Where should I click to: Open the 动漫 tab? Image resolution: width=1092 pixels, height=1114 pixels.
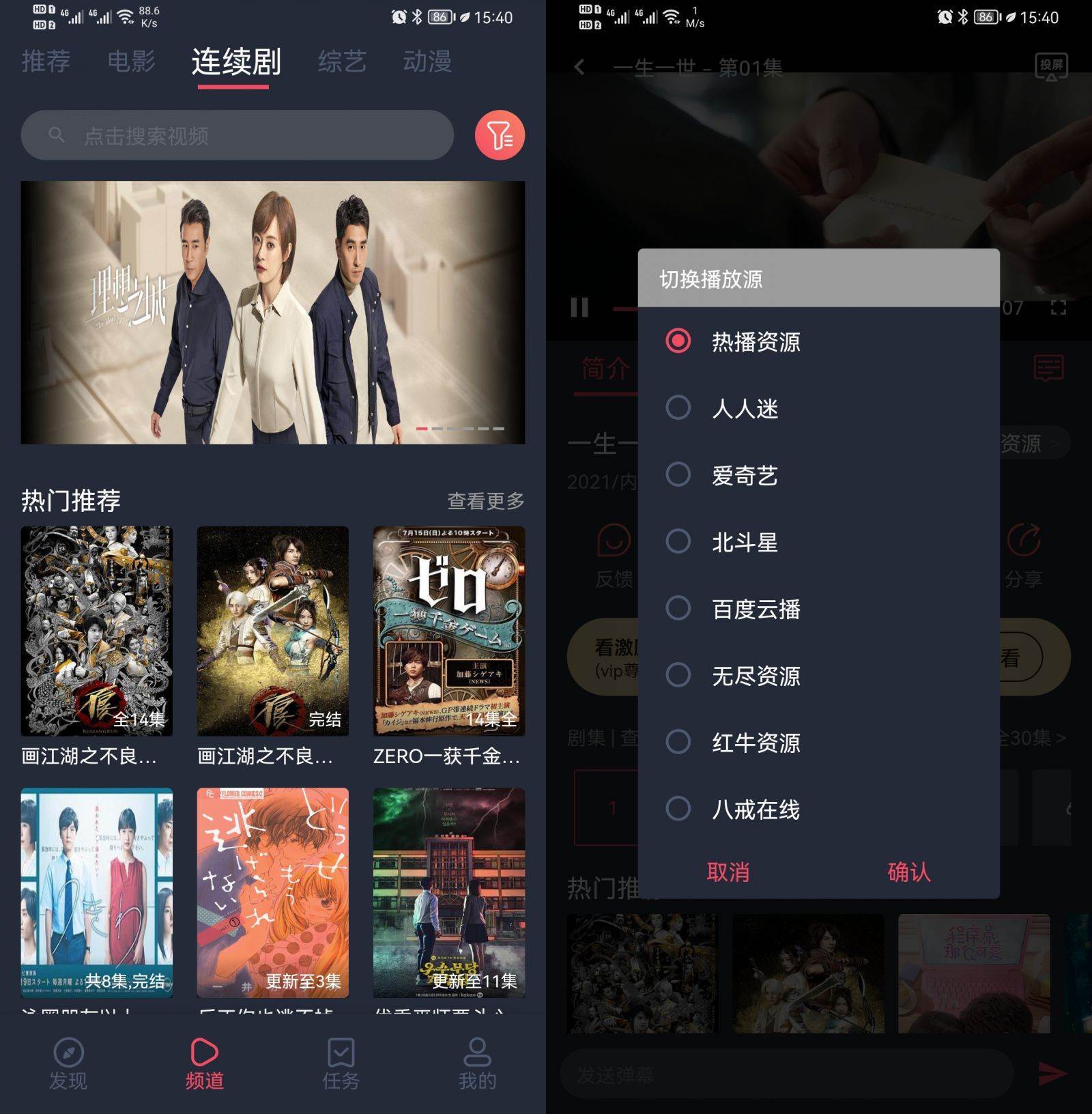[x=427, y=61]
